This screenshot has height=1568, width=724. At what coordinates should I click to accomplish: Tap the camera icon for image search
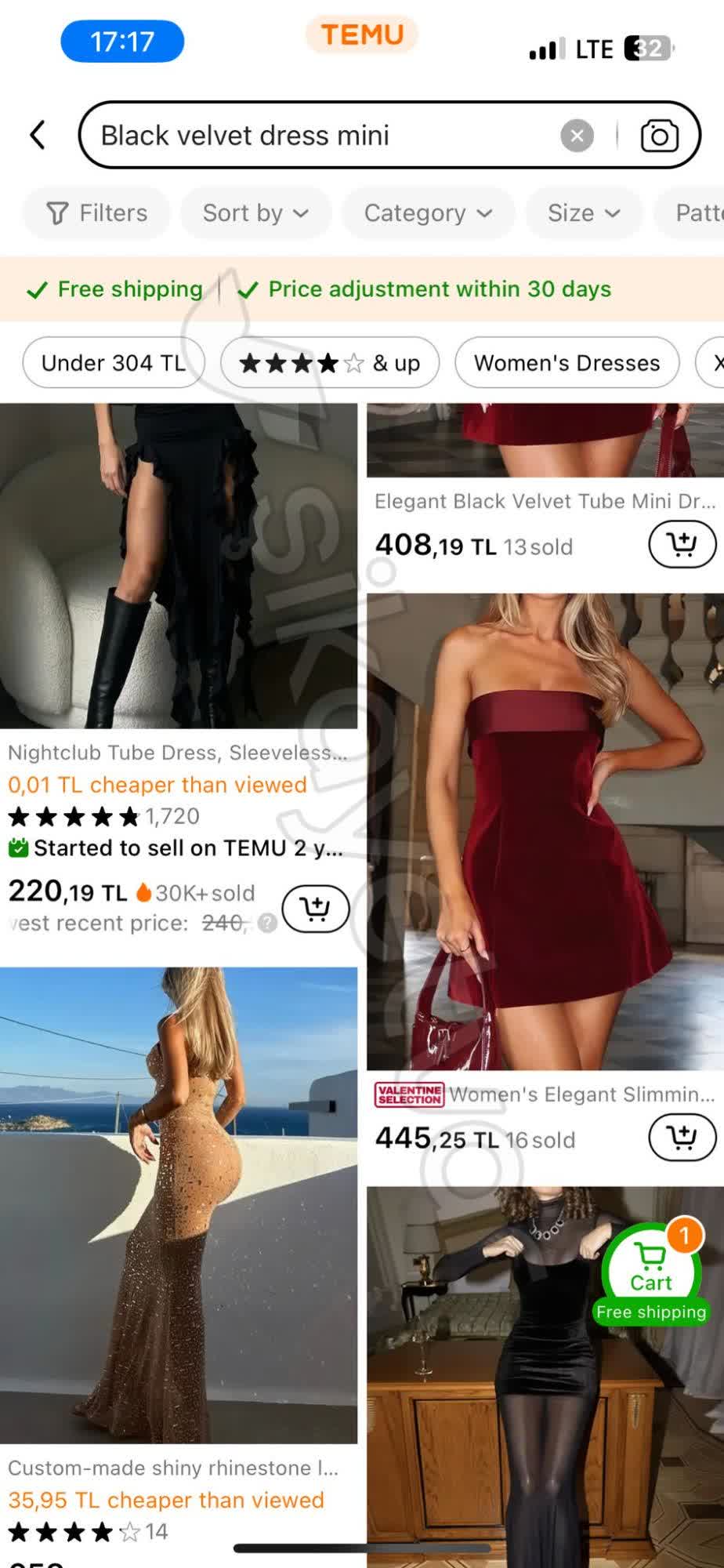pyautogui.click(x=658, y=135)
